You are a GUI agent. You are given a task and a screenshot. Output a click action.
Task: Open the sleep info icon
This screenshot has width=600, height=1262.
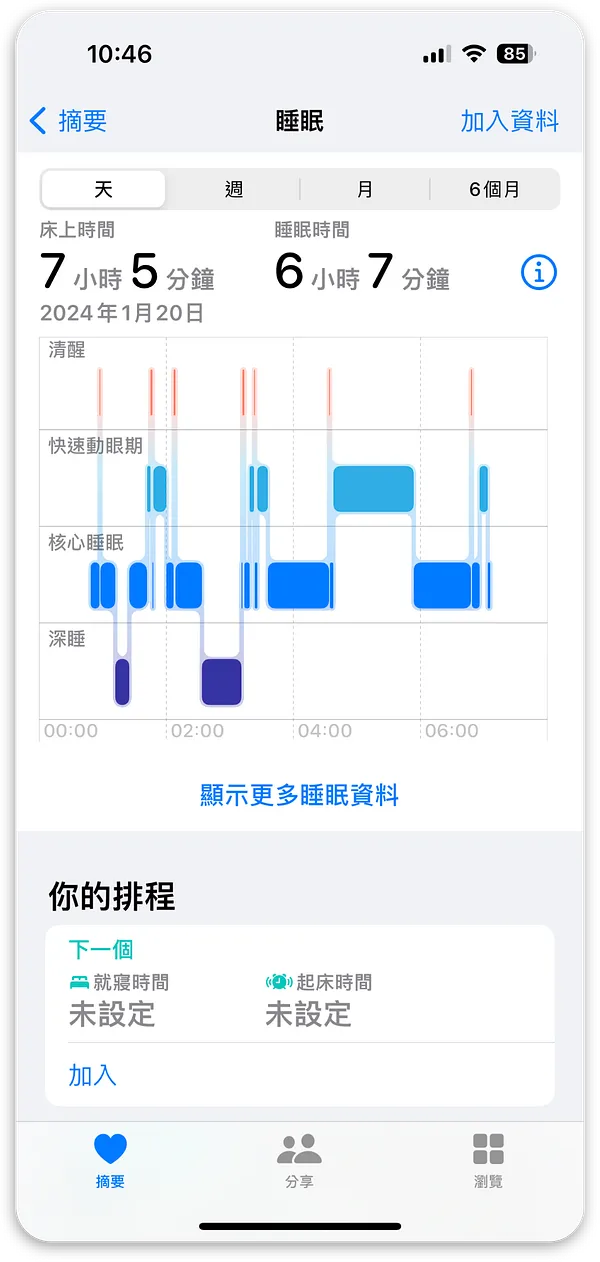tap(539, 272)
